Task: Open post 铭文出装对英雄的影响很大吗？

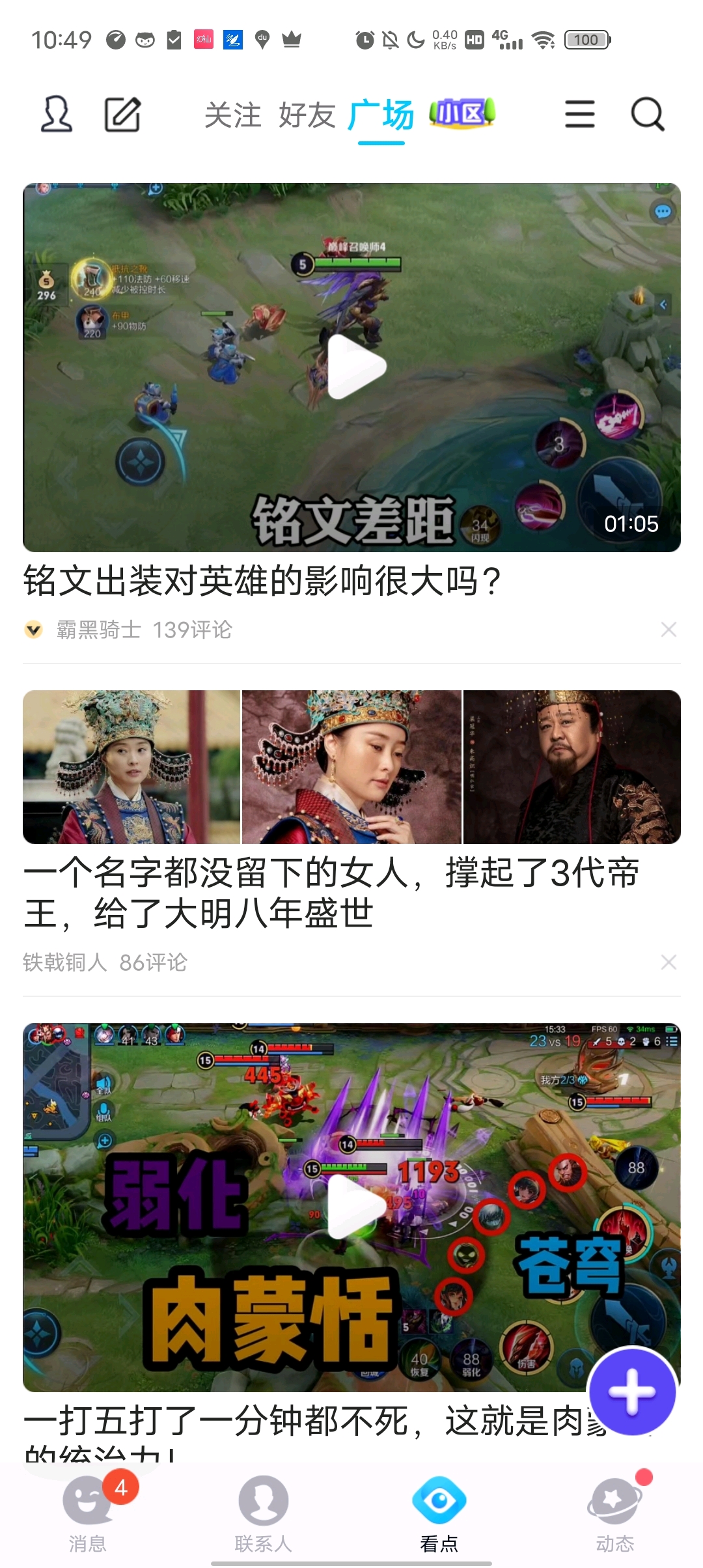Action: coord(262,580)
